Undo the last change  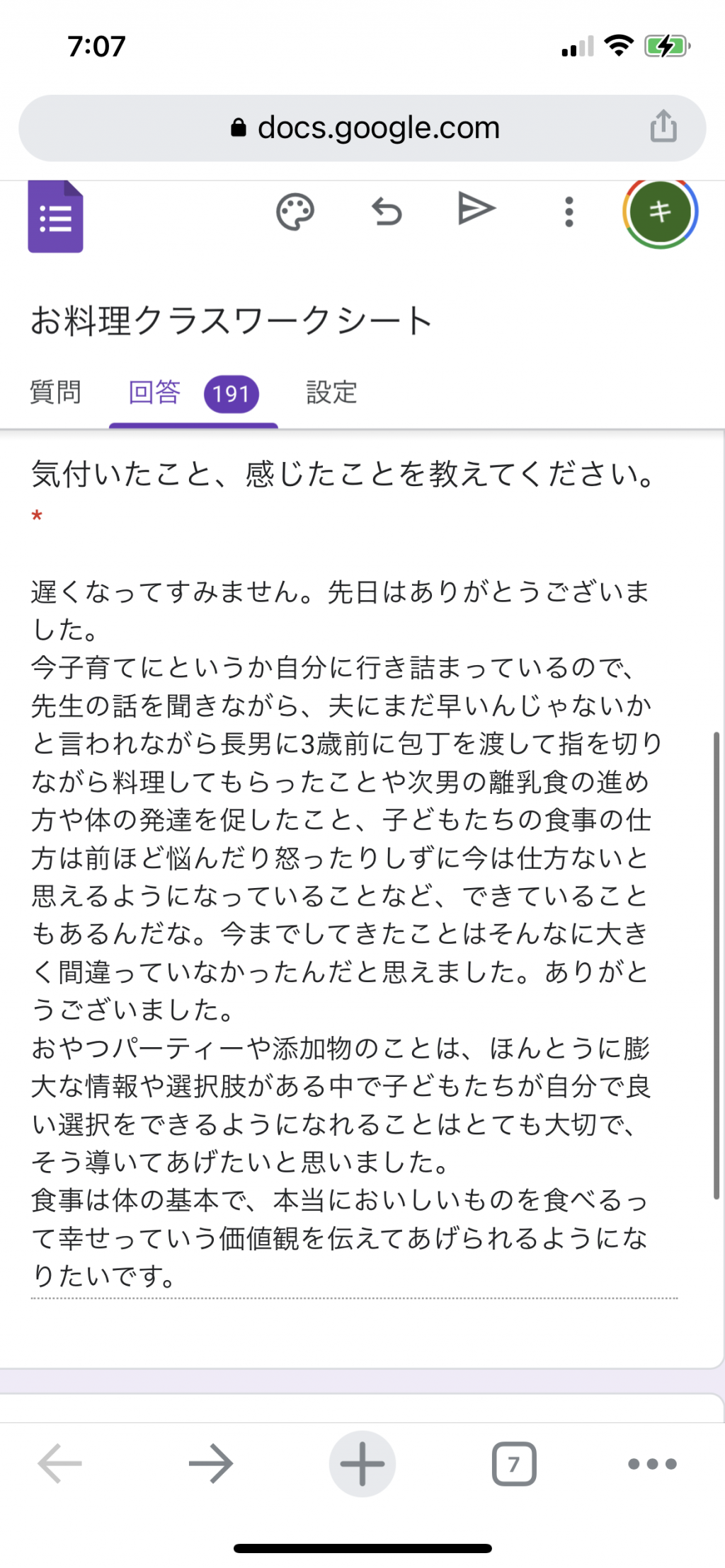(x=387, y=212)
